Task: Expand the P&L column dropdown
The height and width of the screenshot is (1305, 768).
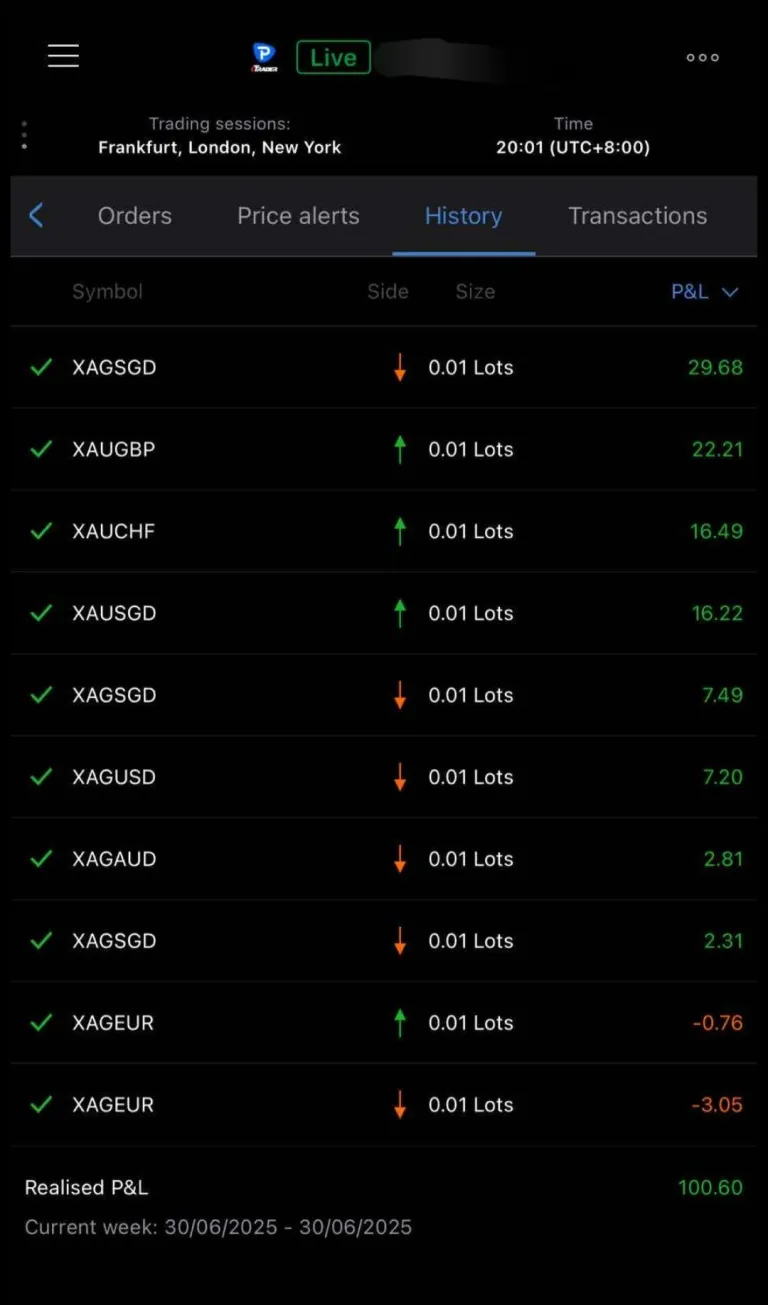Action: tap(705, 292)
